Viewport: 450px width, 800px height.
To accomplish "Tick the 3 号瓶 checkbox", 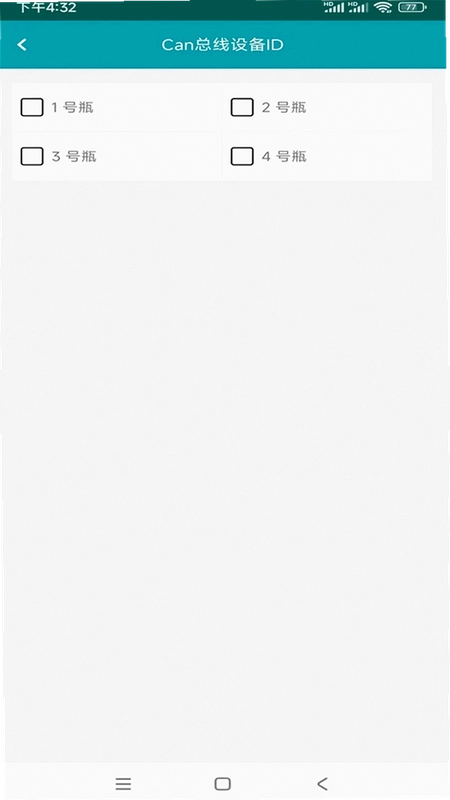I will click(x=32, y=157).
